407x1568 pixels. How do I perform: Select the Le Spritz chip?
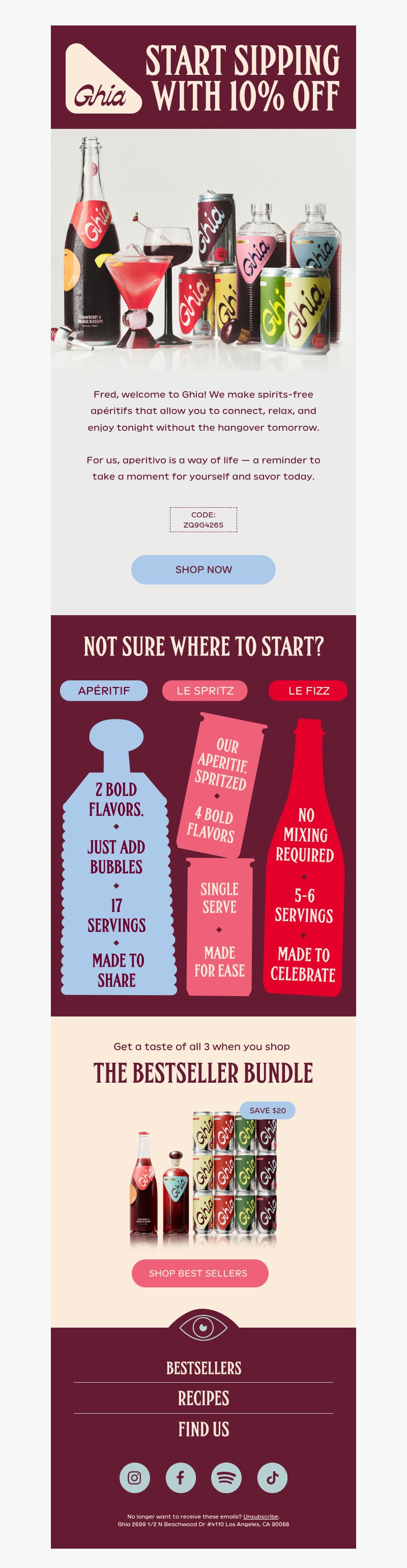pos(205,690)
